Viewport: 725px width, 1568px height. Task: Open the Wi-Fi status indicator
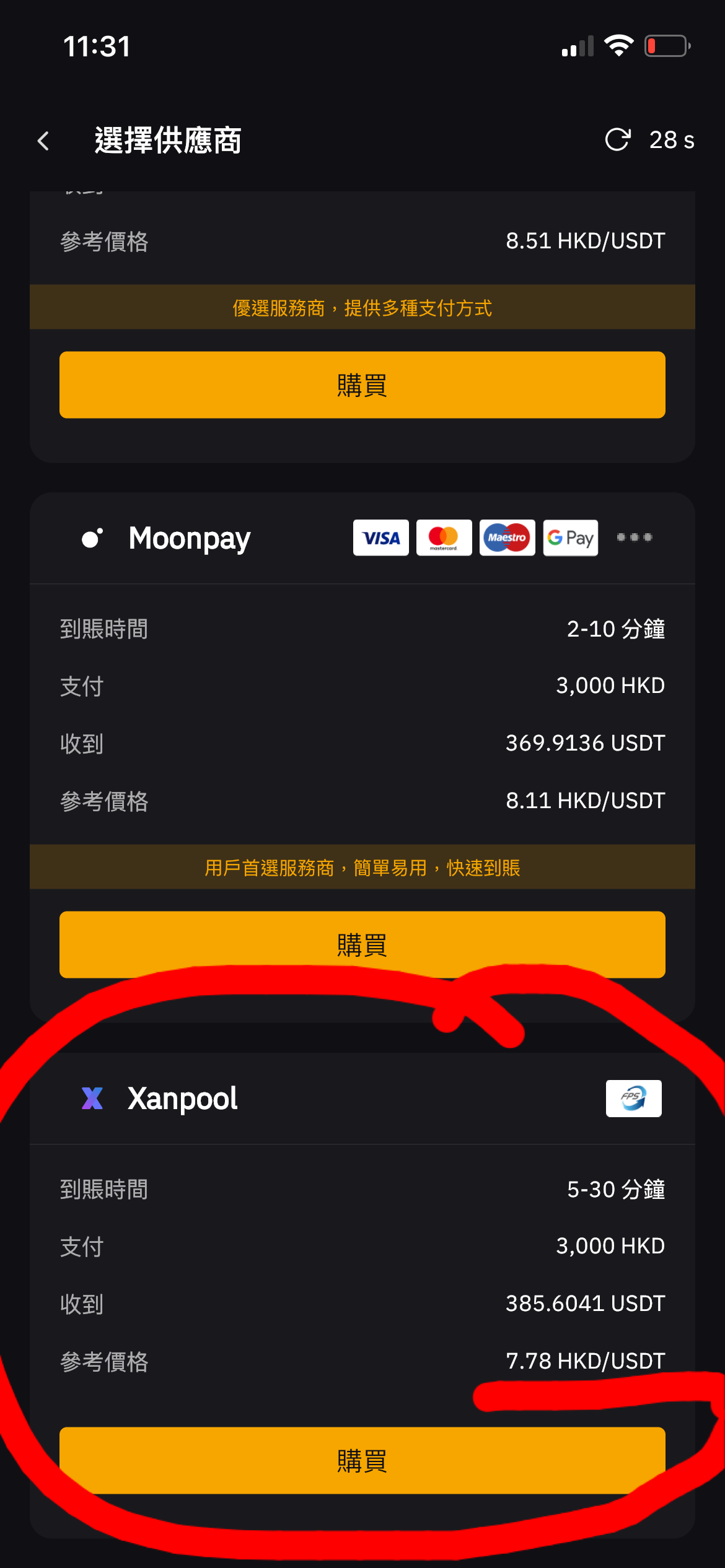pos(619,45)
